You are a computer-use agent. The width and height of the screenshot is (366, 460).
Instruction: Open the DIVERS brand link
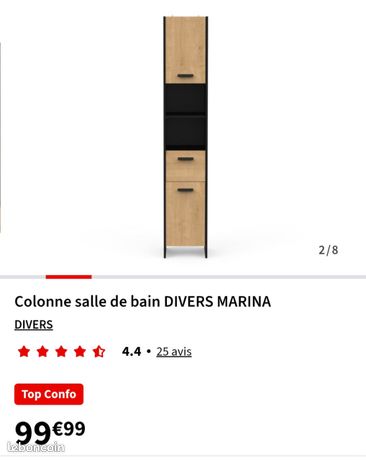click(34, 325)
